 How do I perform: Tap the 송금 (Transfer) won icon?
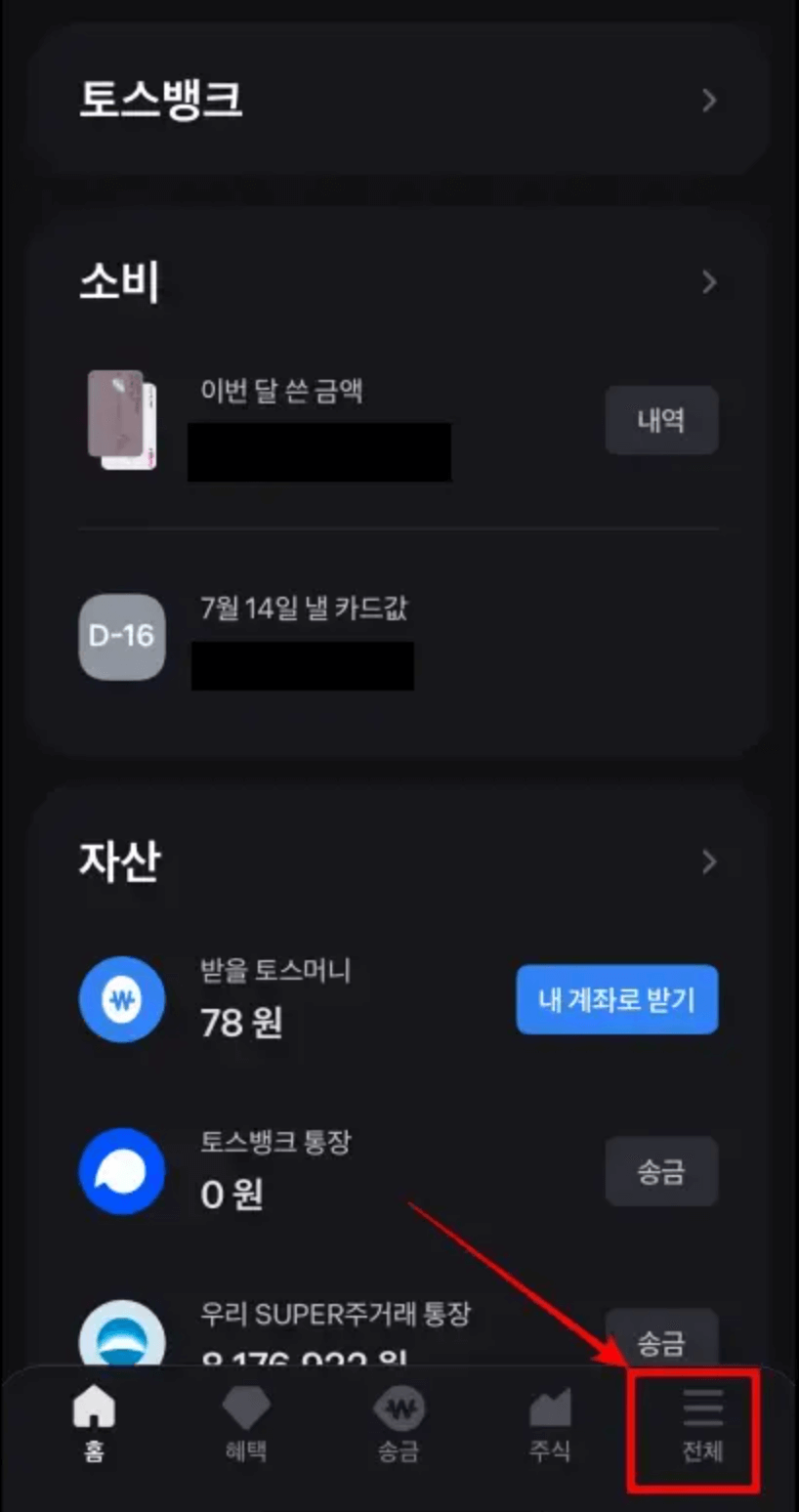click(x=398, y=1407)
